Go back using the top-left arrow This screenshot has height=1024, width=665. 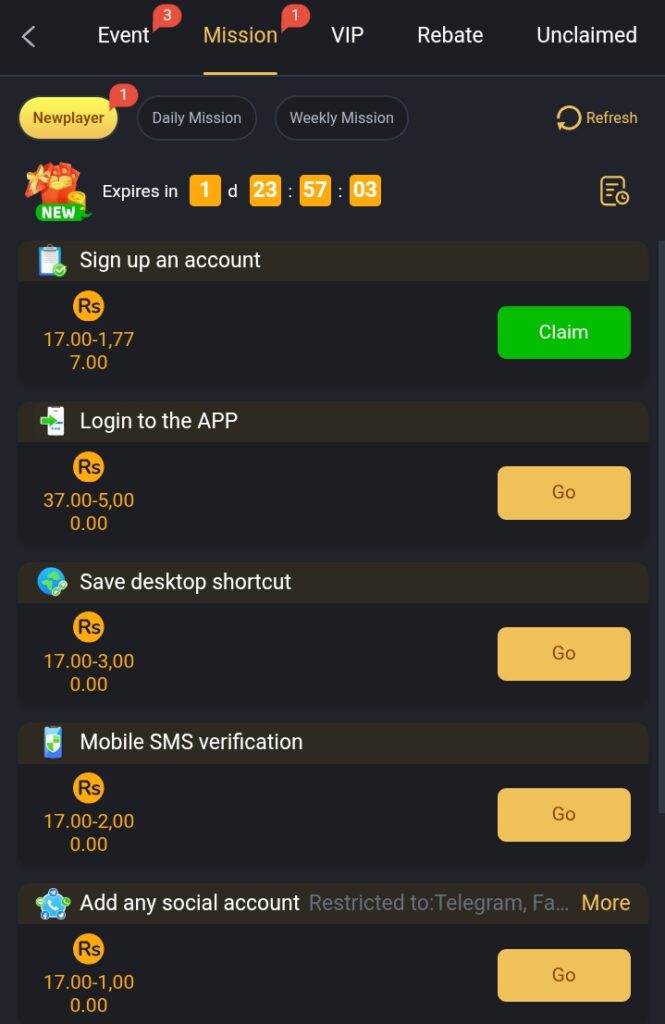coord(28,37)
